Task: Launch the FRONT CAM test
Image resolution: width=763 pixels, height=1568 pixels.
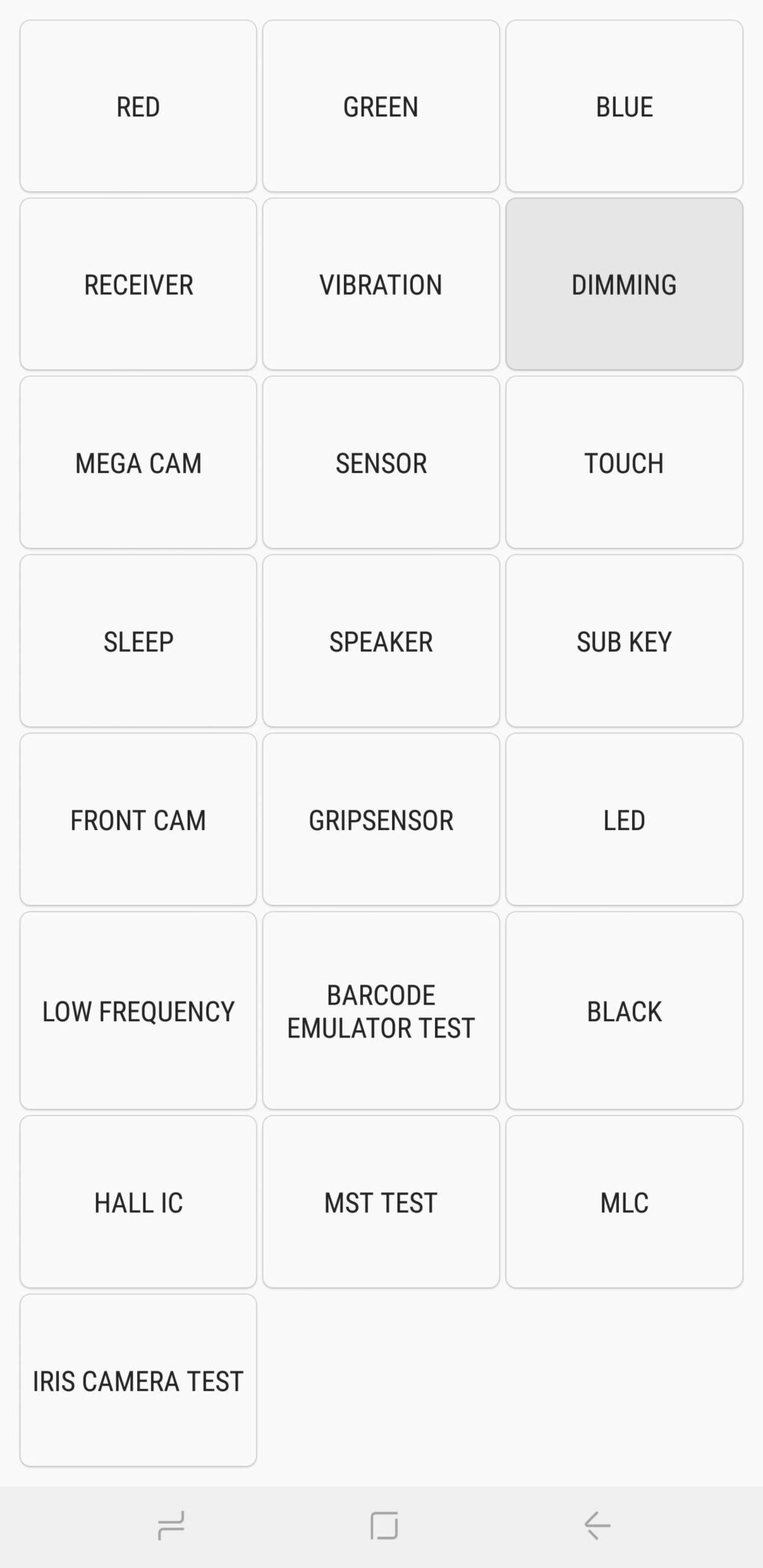Action: coord(138,819)
